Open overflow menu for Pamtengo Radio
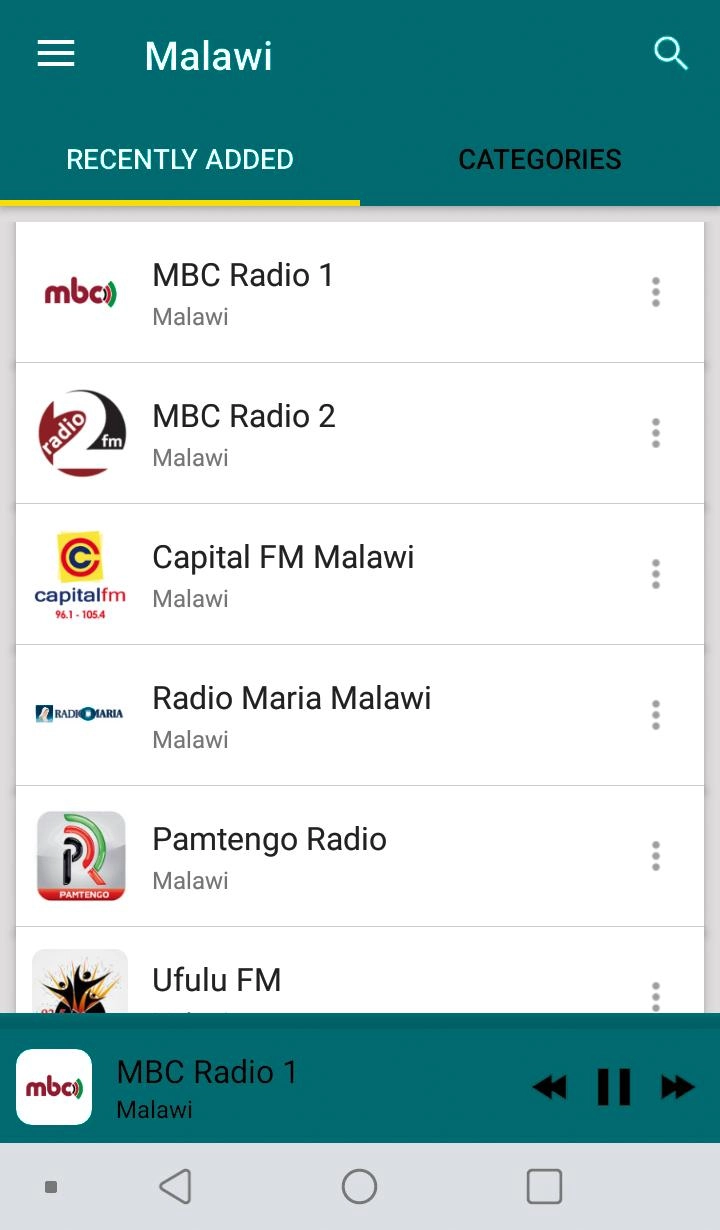 click(656, 856)
